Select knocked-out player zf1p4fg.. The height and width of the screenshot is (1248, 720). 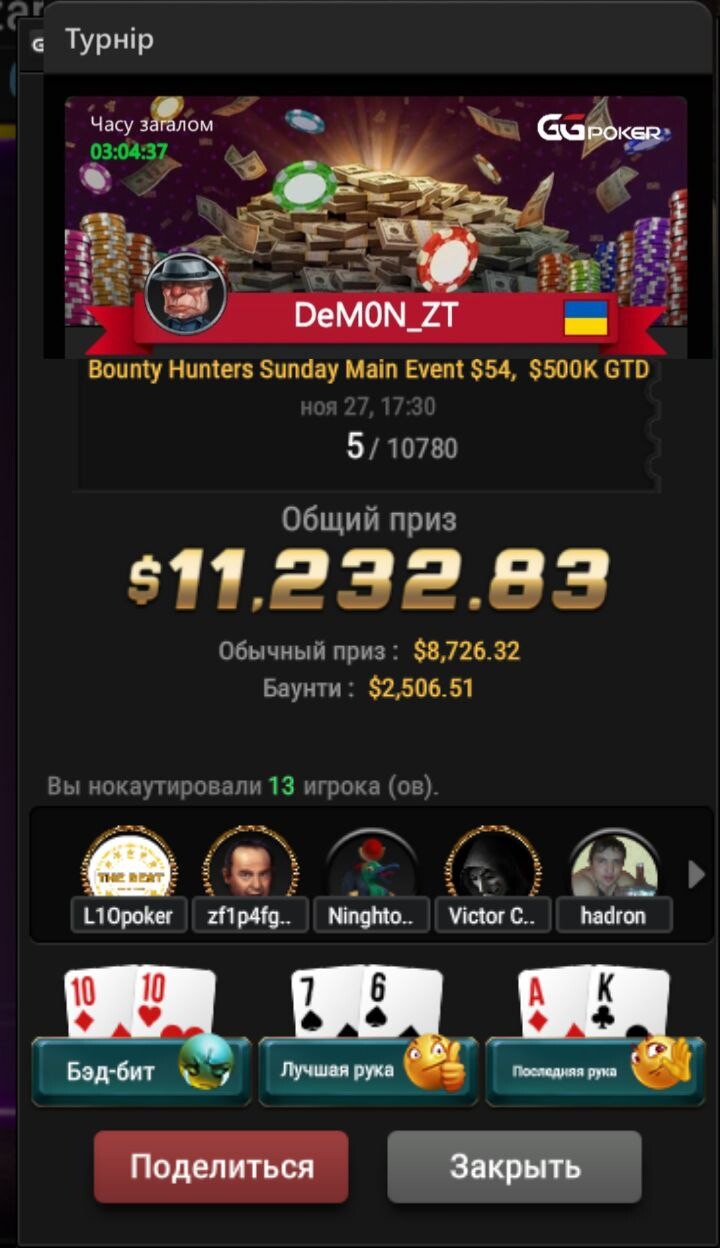coord(249,880)
